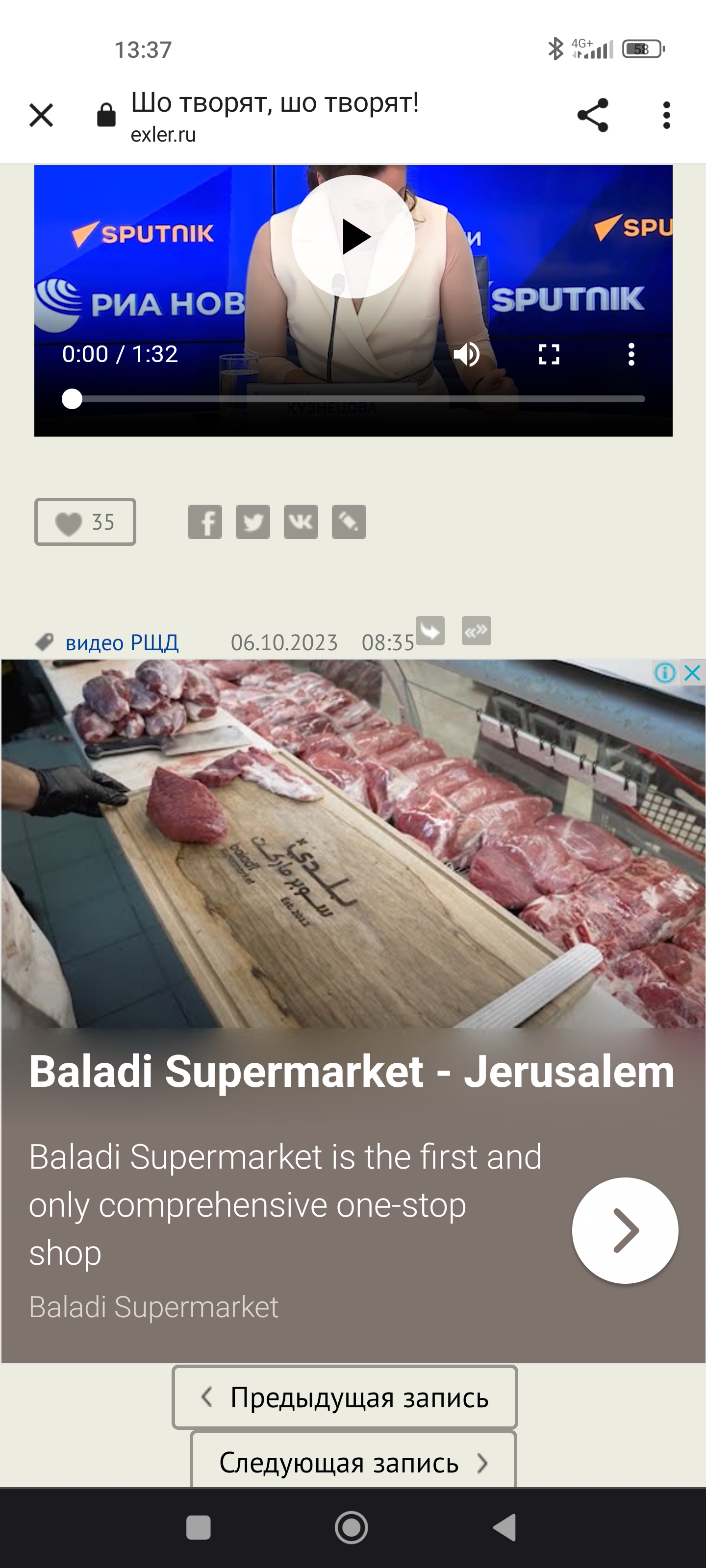This screenshot has height=1568, width=706.
Task: Share post on Twitter
Action: (x=253, y=522)
